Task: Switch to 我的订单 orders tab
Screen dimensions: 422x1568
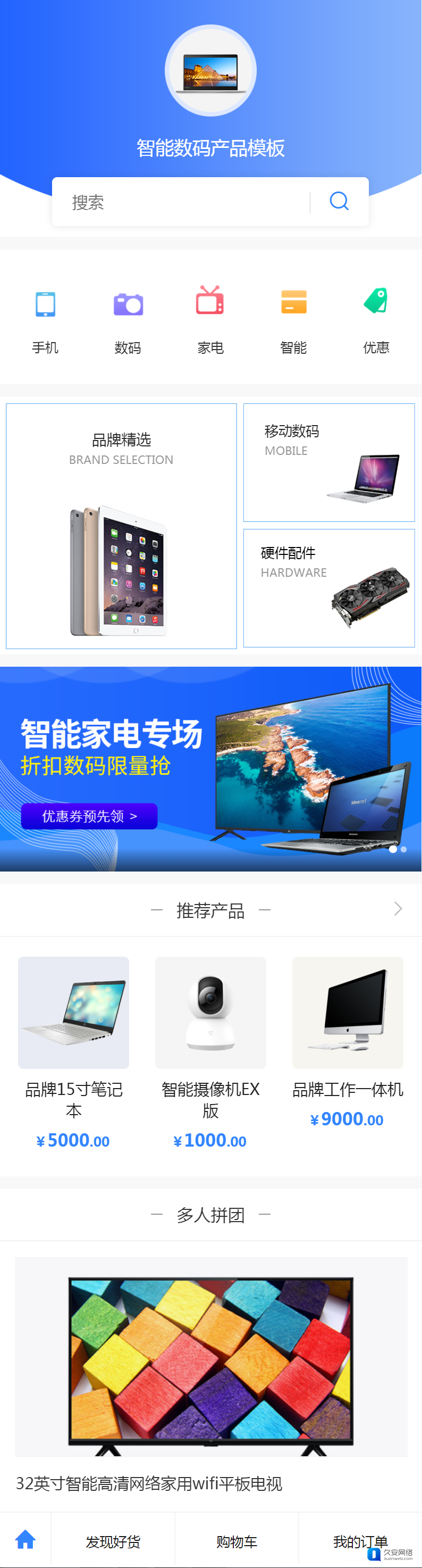Action: pos(360,1542)
